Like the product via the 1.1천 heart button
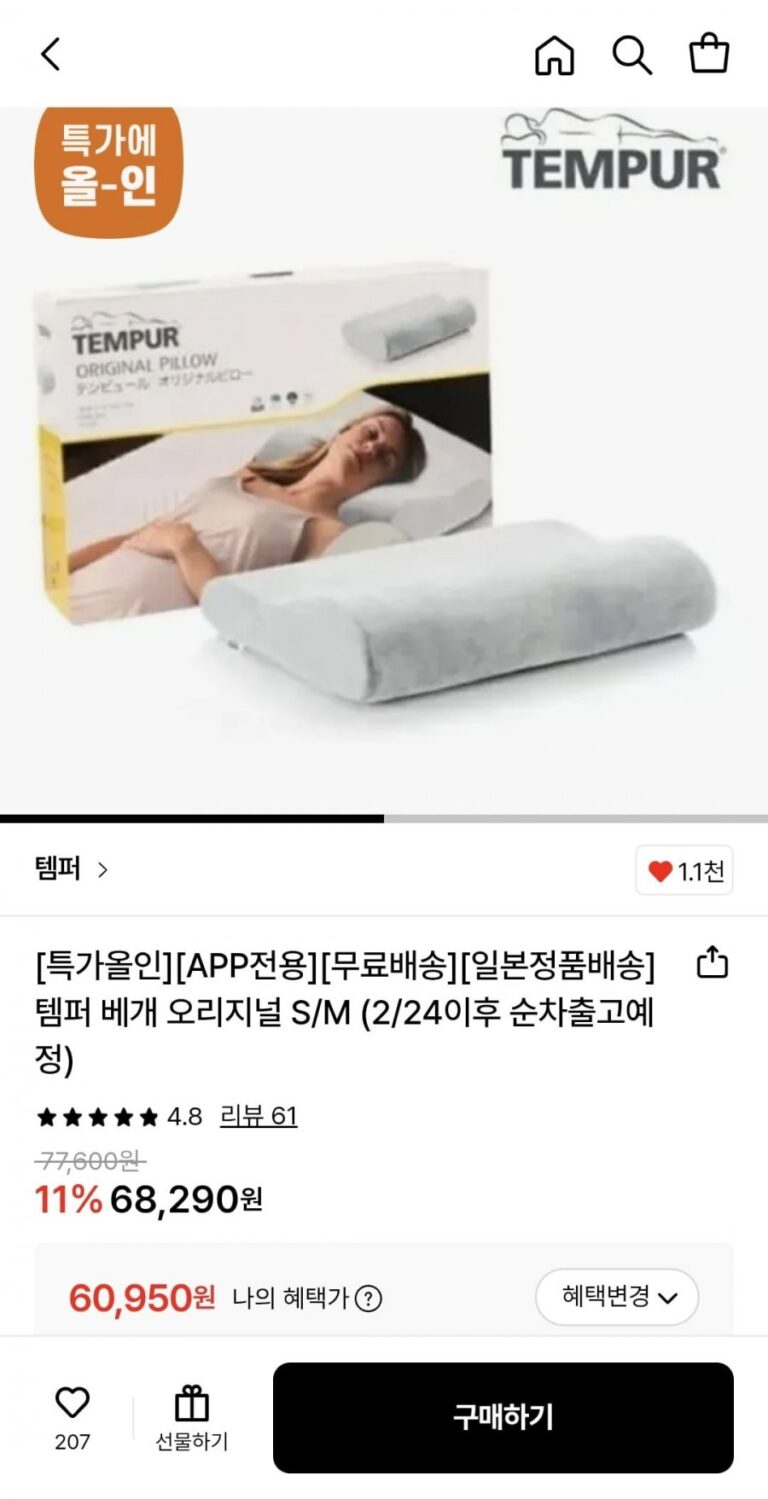 (x=684, y=870)
